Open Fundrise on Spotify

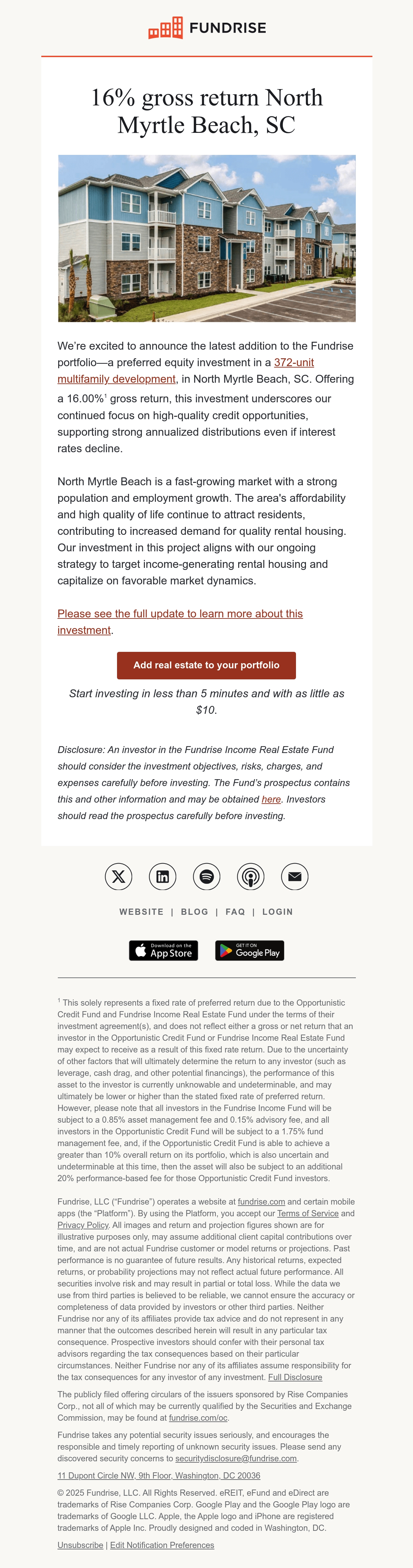[206, 877]
